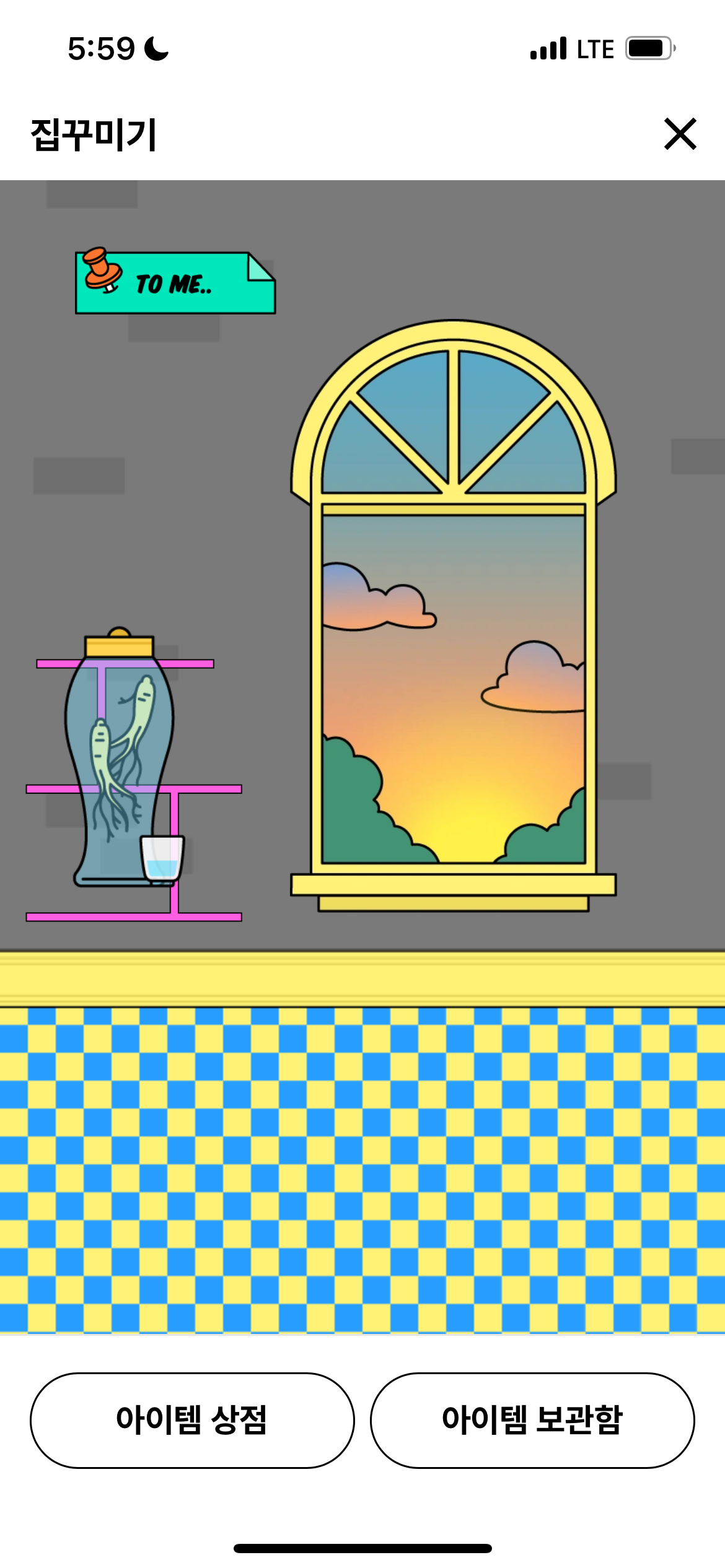The height and width of the screenshot is (1568, 725).
Task: Open 아이템 상점 item shop
Action: point(192,1420)
